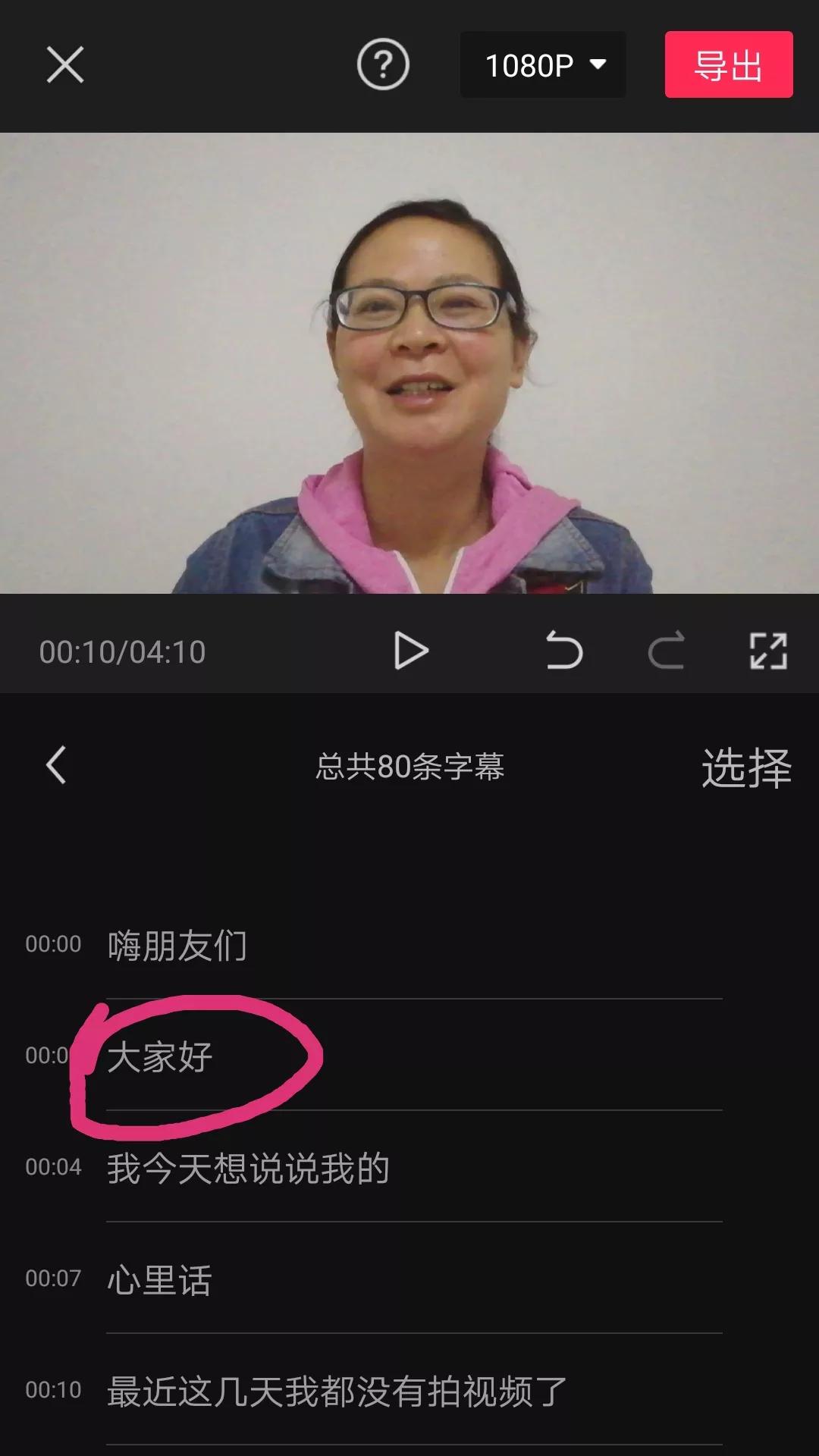This screenshot has width=819, height=1456.
Task: Tap the 00:04 timestamp label
Action: [53, 1168]
